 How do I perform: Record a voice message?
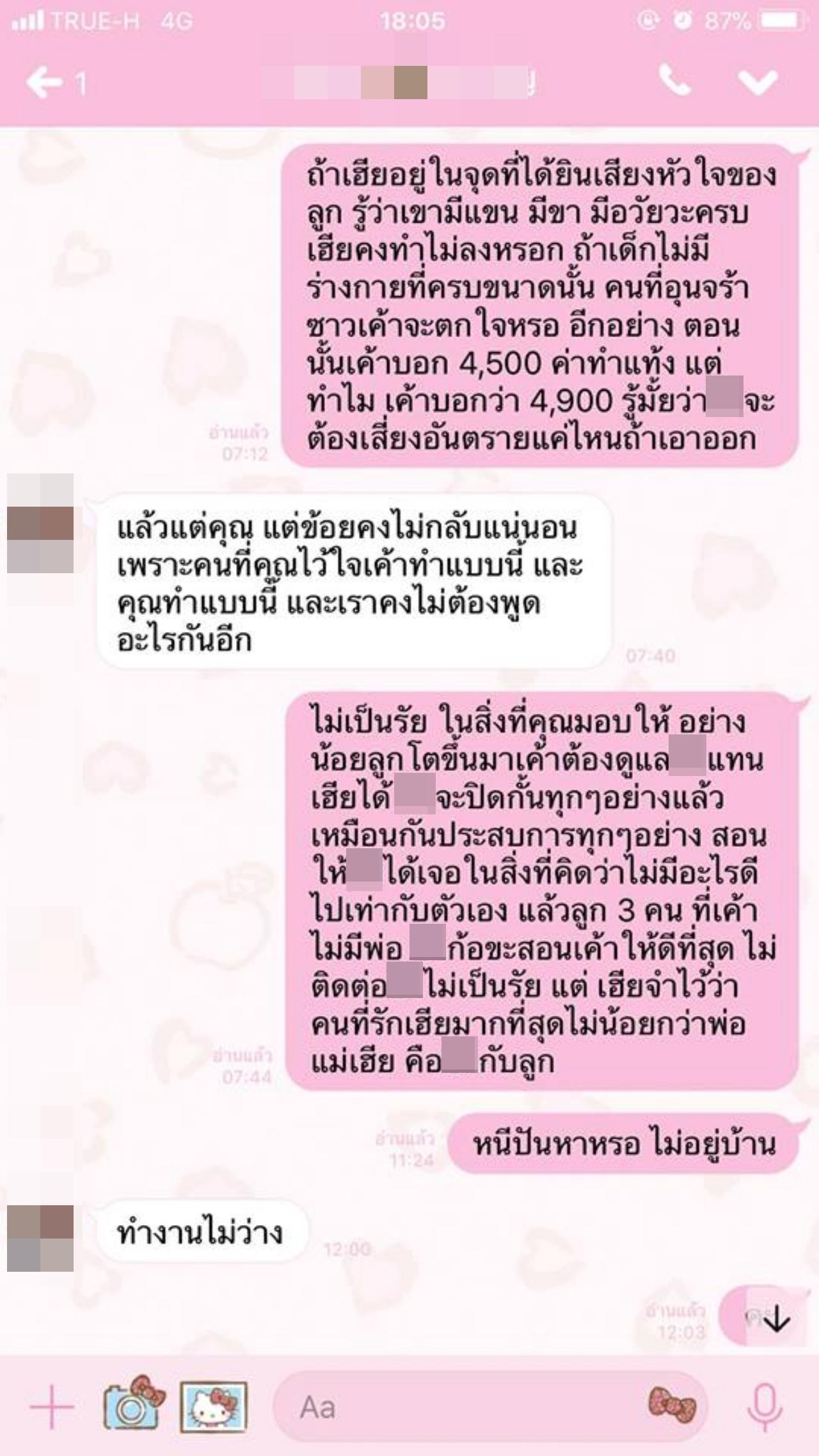pyautogui.click(x=765, y=1405)
